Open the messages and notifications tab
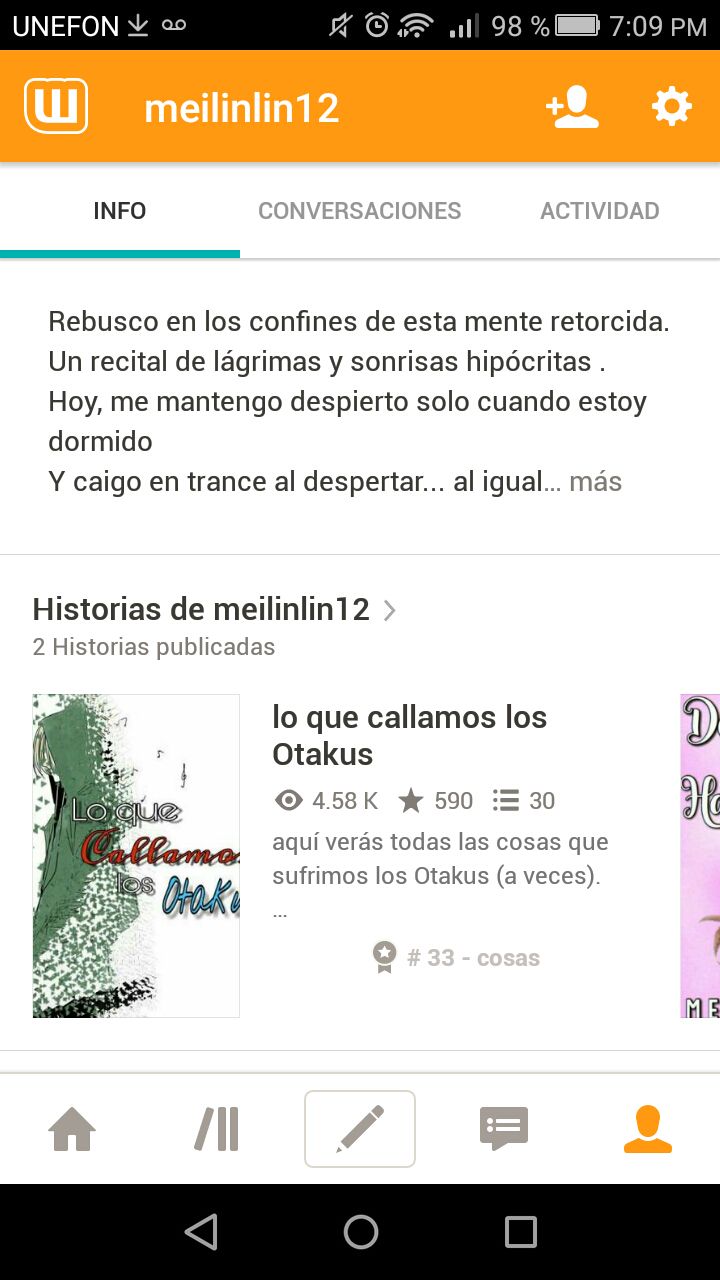Image resolution: width=720 pixels, height=1280 pixels. [x=504, y=1130]
